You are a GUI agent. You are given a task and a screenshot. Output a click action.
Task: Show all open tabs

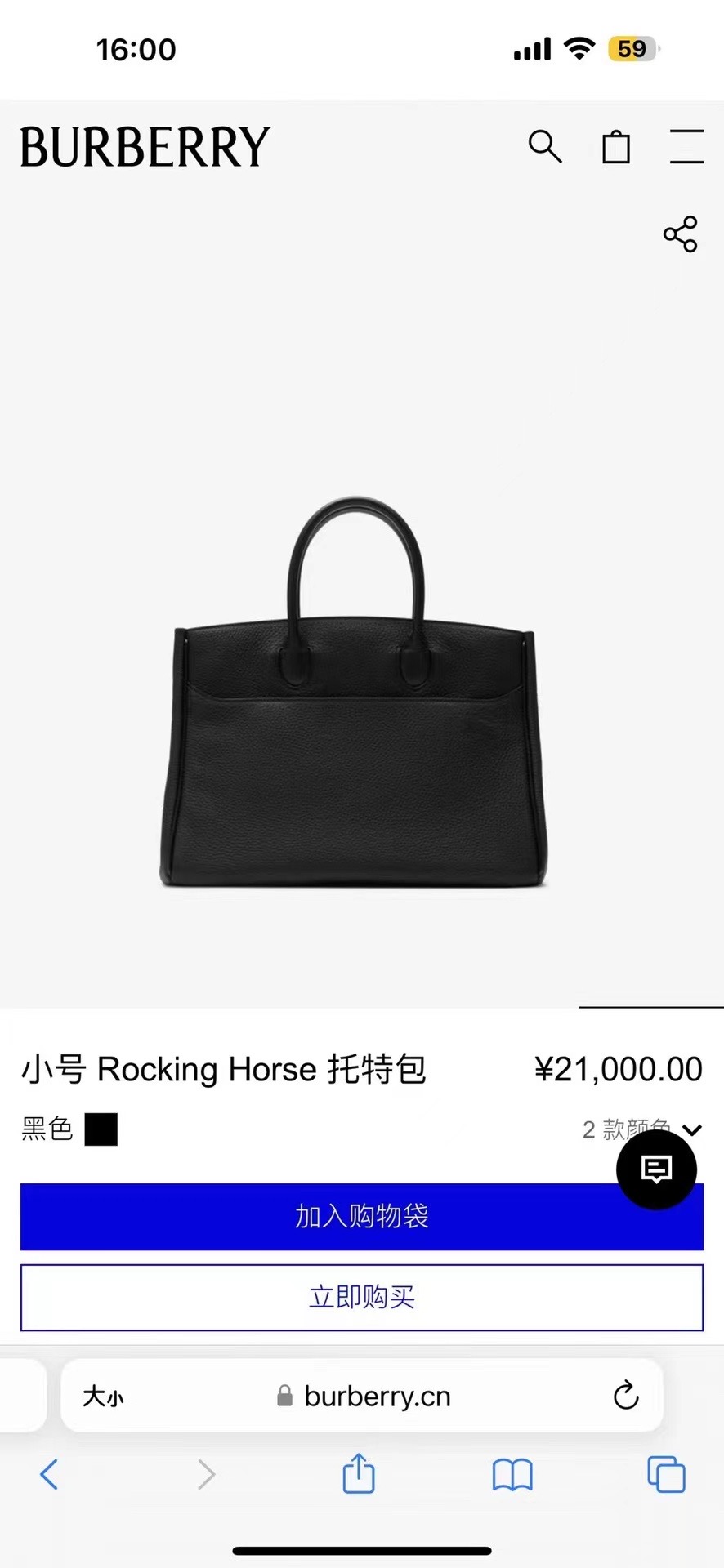click(x=666, y=1475)
